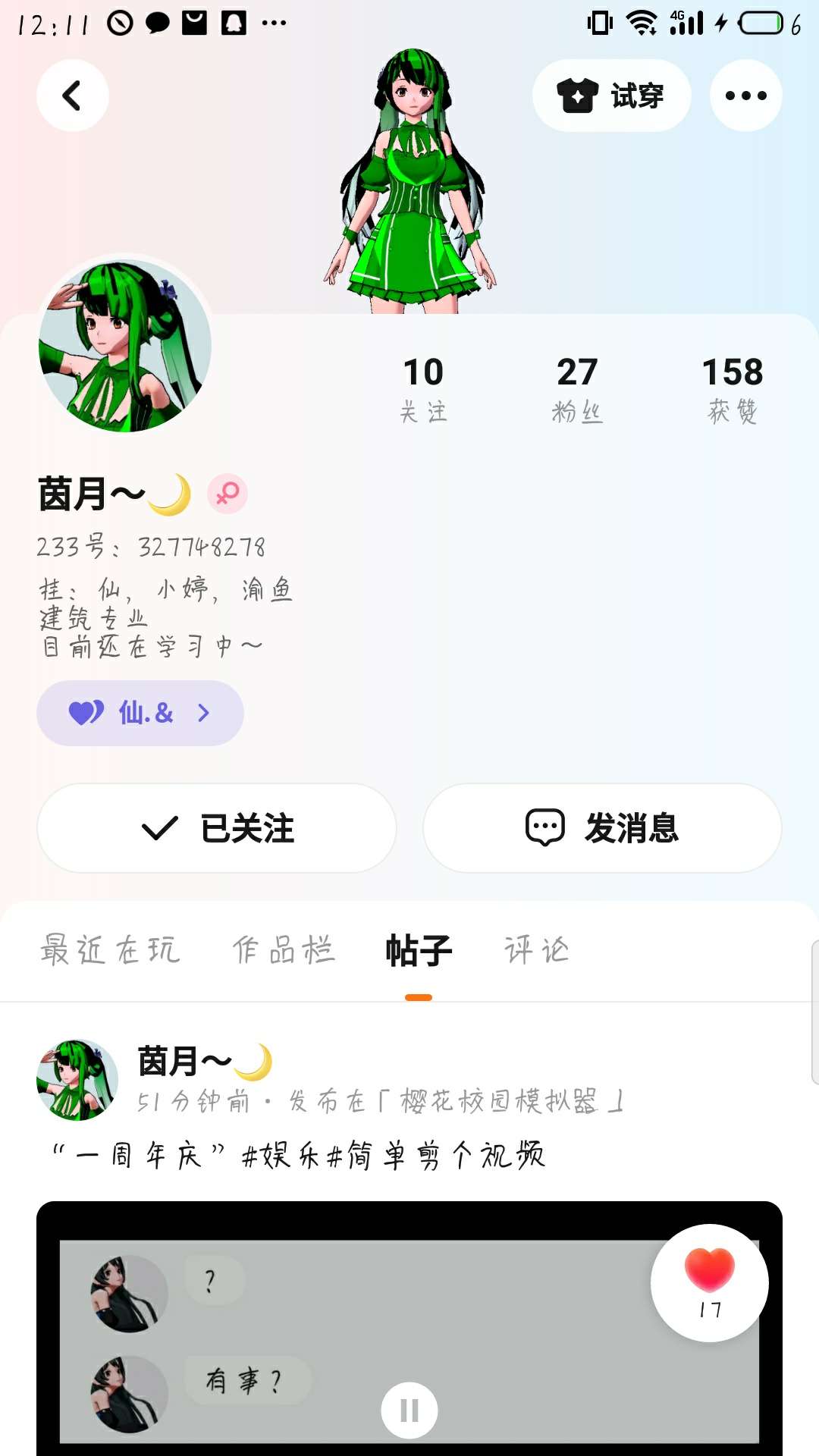Tap the post author's small avatar
Screen dimensions: 819x1456
(77, 1080)
